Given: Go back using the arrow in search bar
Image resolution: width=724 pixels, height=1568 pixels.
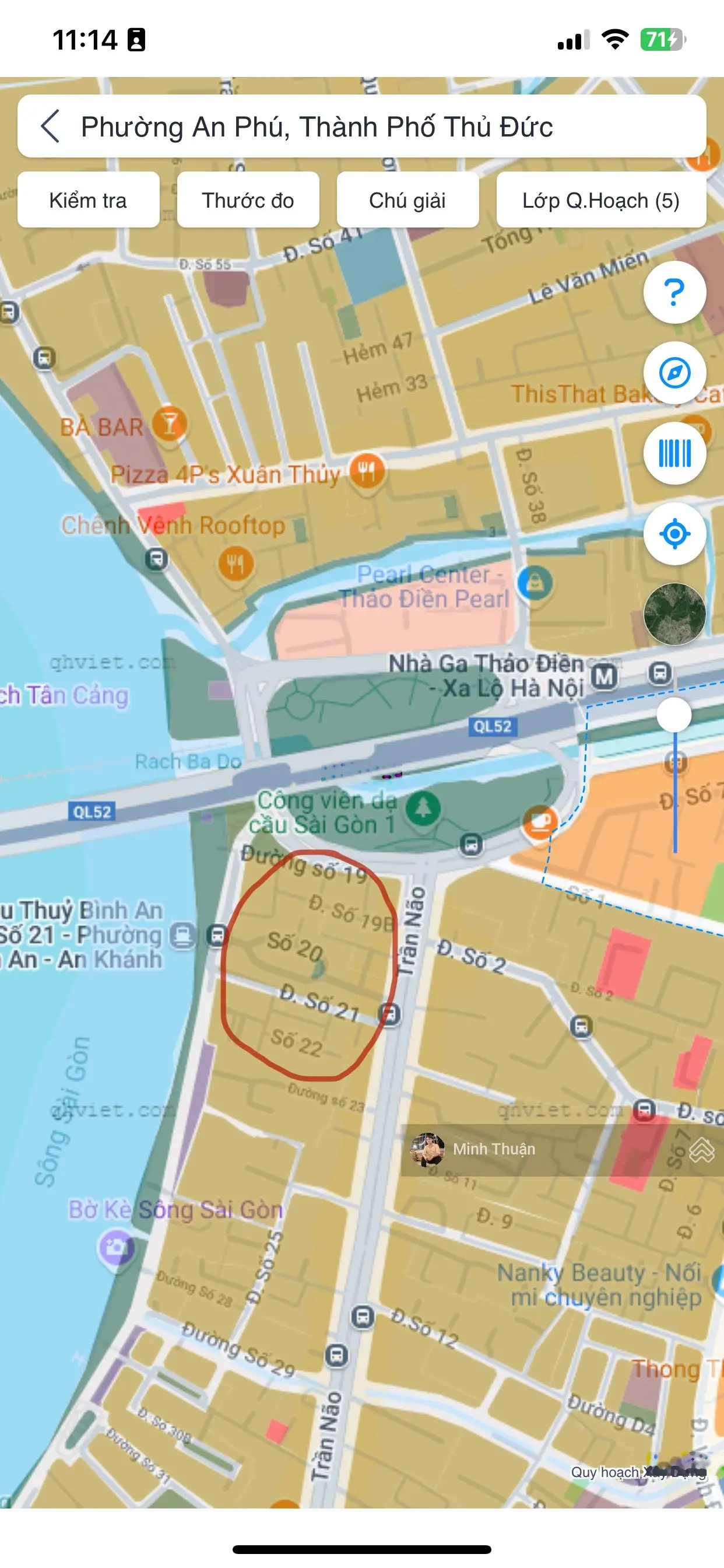Looking at the screenshot, I should pos(51,127).
